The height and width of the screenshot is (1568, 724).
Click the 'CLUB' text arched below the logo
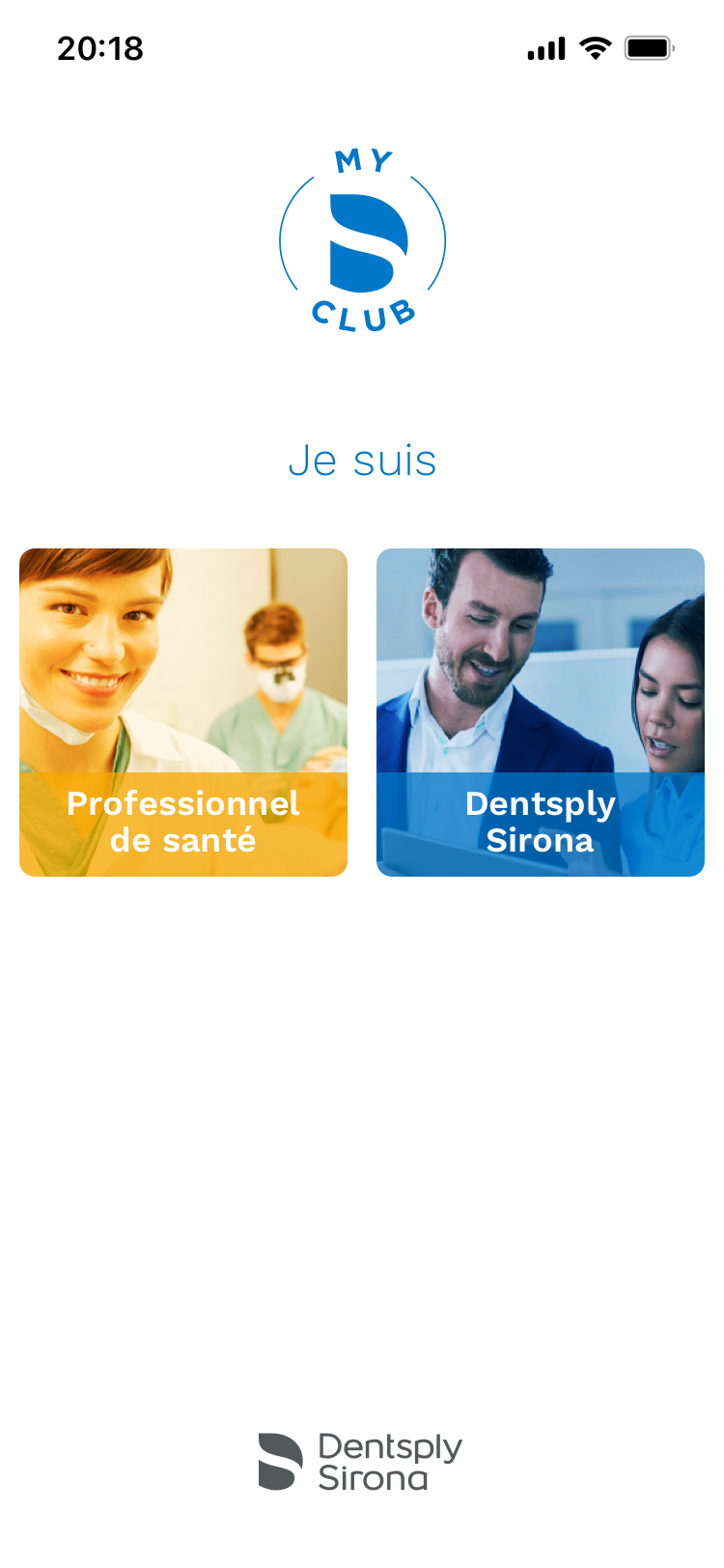tap(362, 312)
